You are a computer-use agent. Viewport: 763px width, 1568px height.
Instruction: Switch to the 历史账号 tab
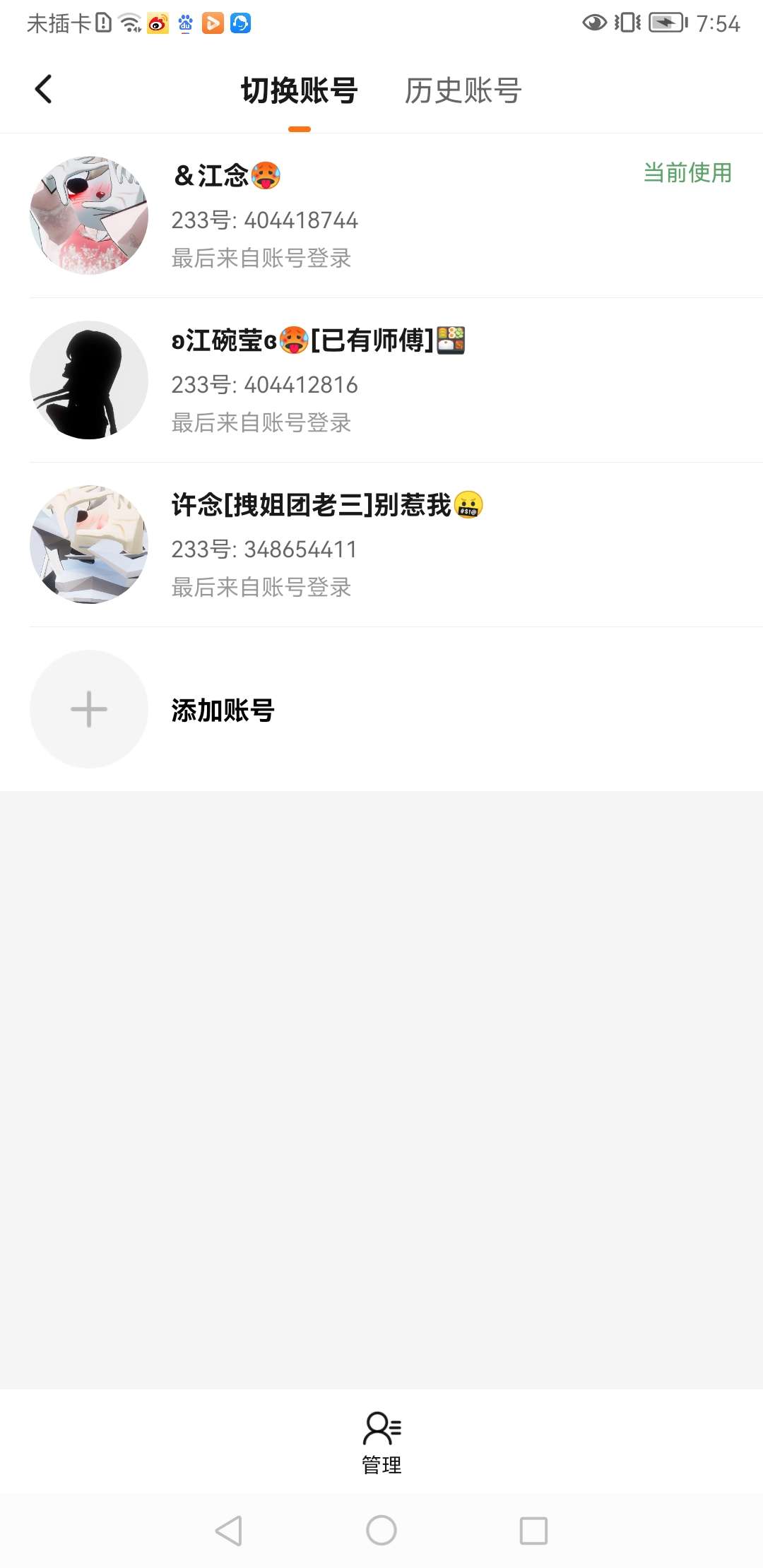463,91
